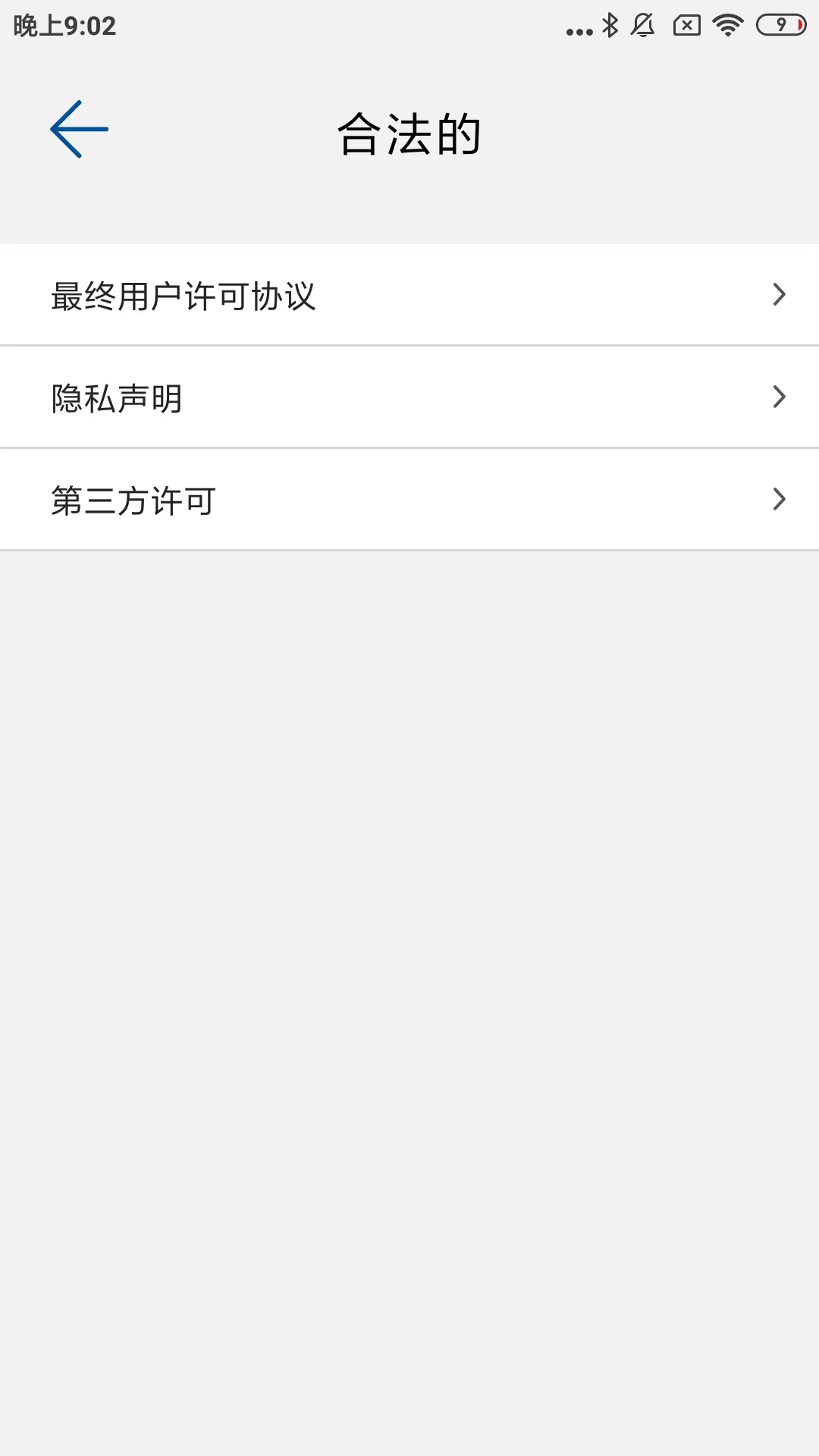This screenshot has width=819, height=1456.
Task: Tap the missing SIM card icon
Action: (x=686, y=24)
